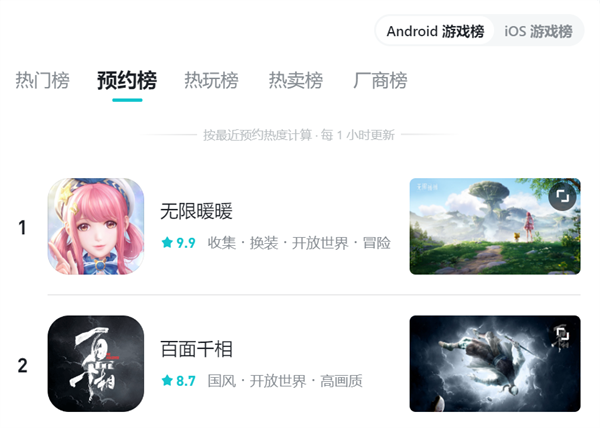Expand the 无限暖暖 preview image fullscreen
Image resolution: width=600 pixels, height=428 pixels.
pyautogui.click(x=563, y=196)
